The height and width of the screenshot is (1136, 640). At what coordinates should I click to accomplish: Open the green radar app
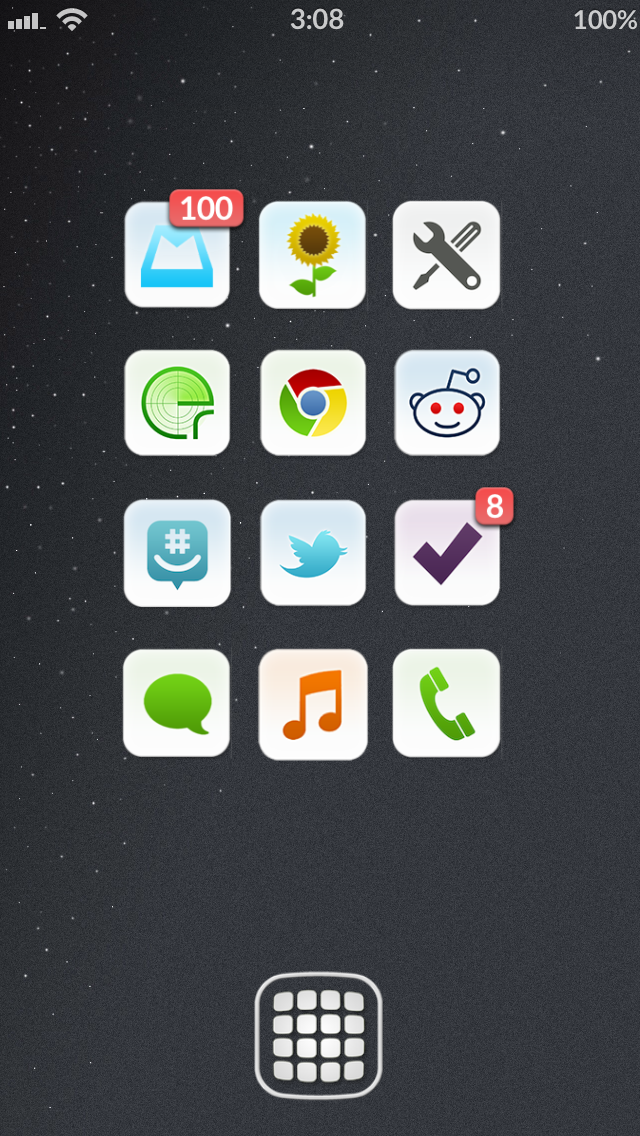coord(177,403)
